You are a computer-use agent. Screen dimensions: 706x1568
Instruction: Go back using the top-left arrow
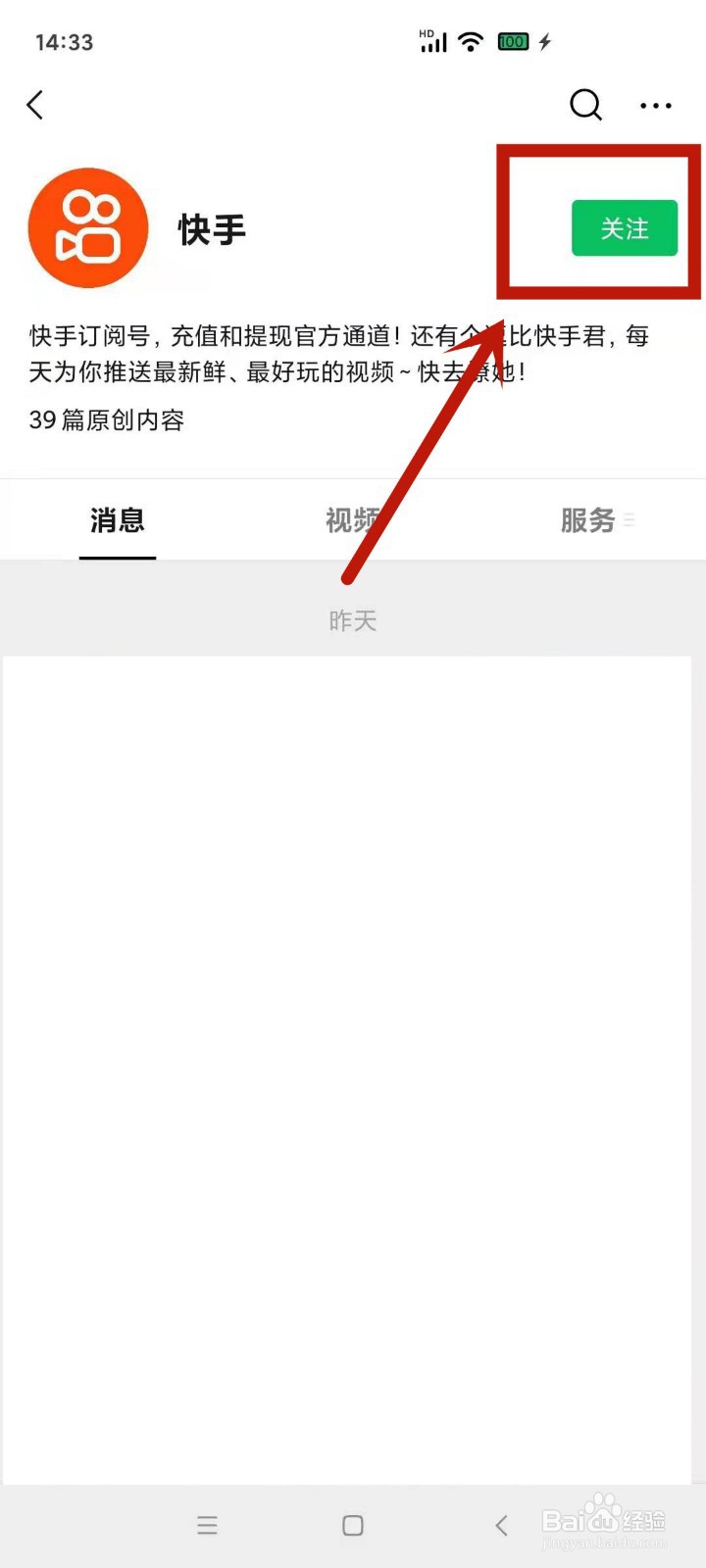click(x=36, y=105)
